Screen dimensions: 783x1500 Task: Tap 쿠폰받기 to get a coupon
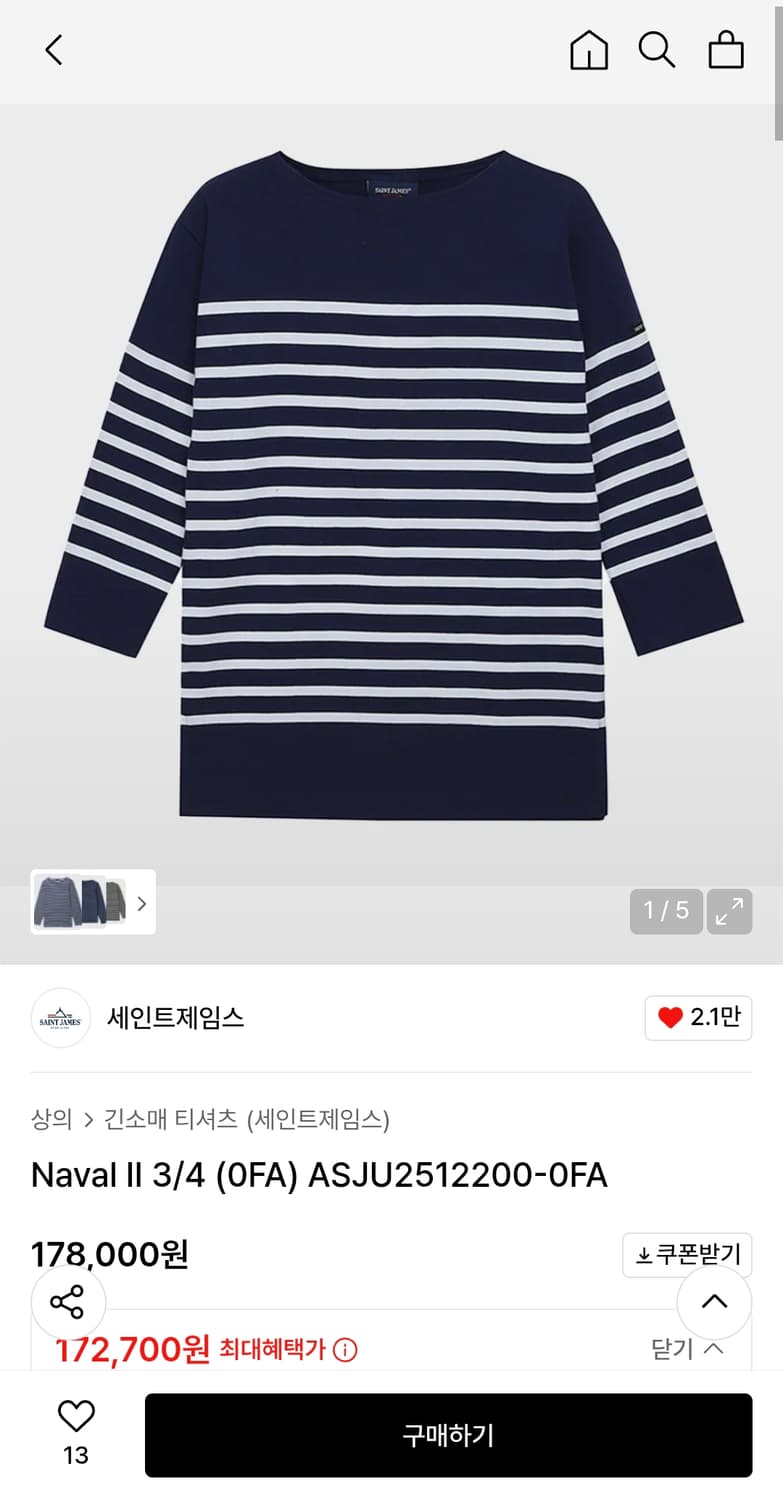[693, 1255]
